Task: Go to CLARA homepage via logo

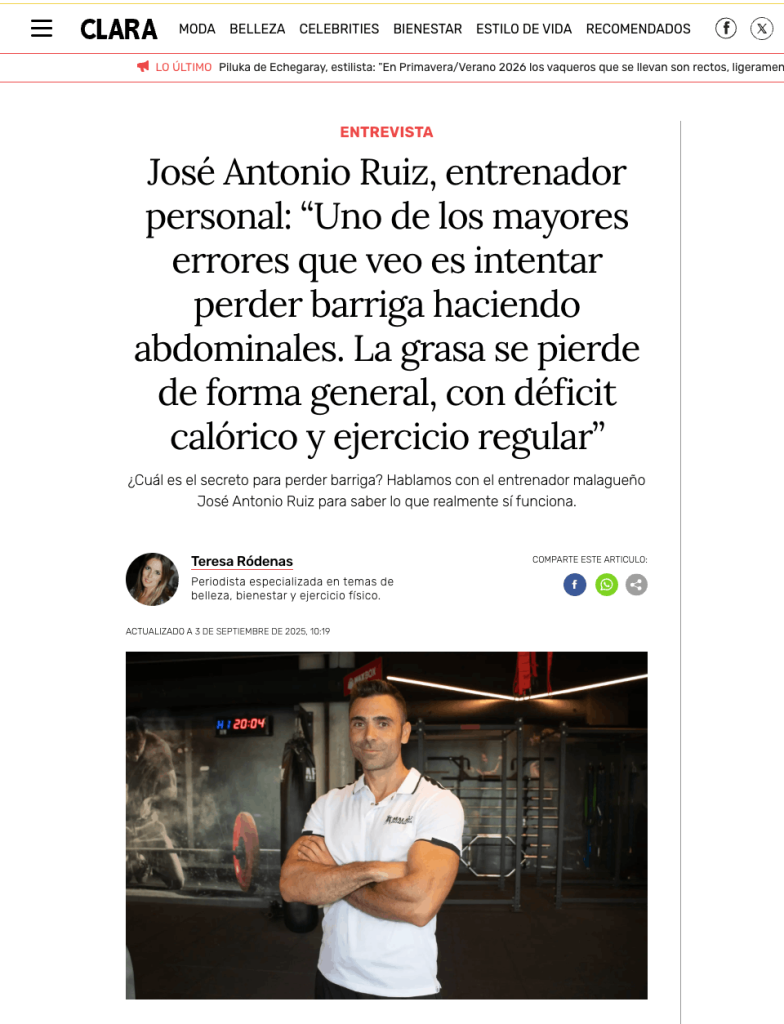Action: (119, 29)
